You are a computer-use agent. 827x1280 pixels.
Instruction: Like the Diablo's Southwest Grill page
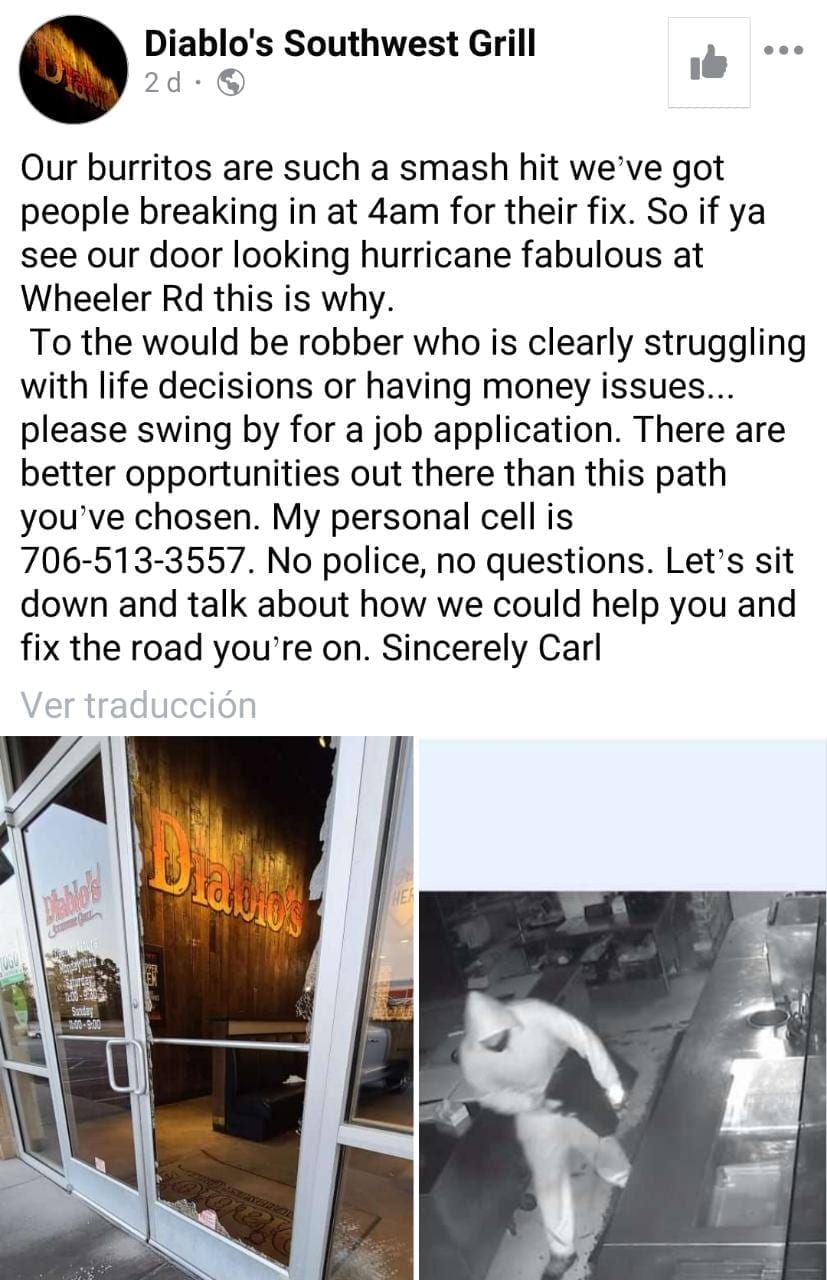708,63
